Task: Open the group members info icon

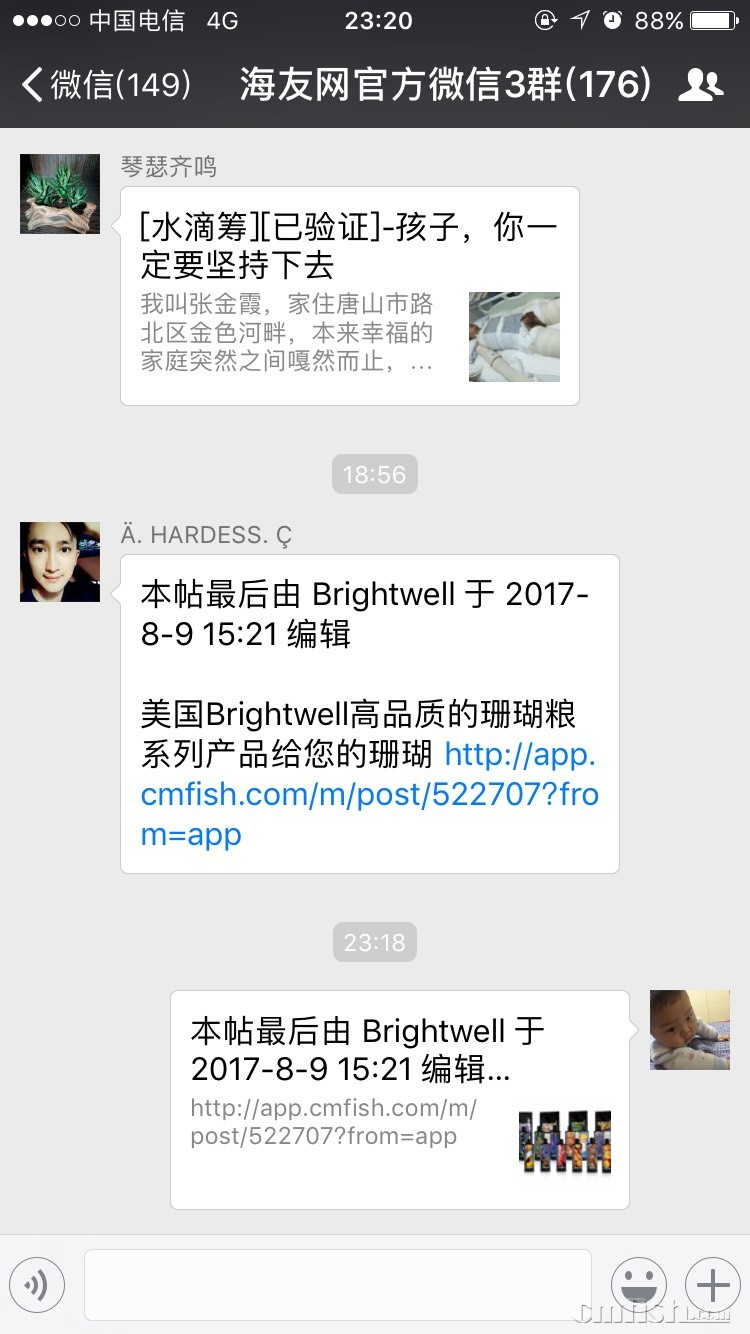Action: (700, 85)
